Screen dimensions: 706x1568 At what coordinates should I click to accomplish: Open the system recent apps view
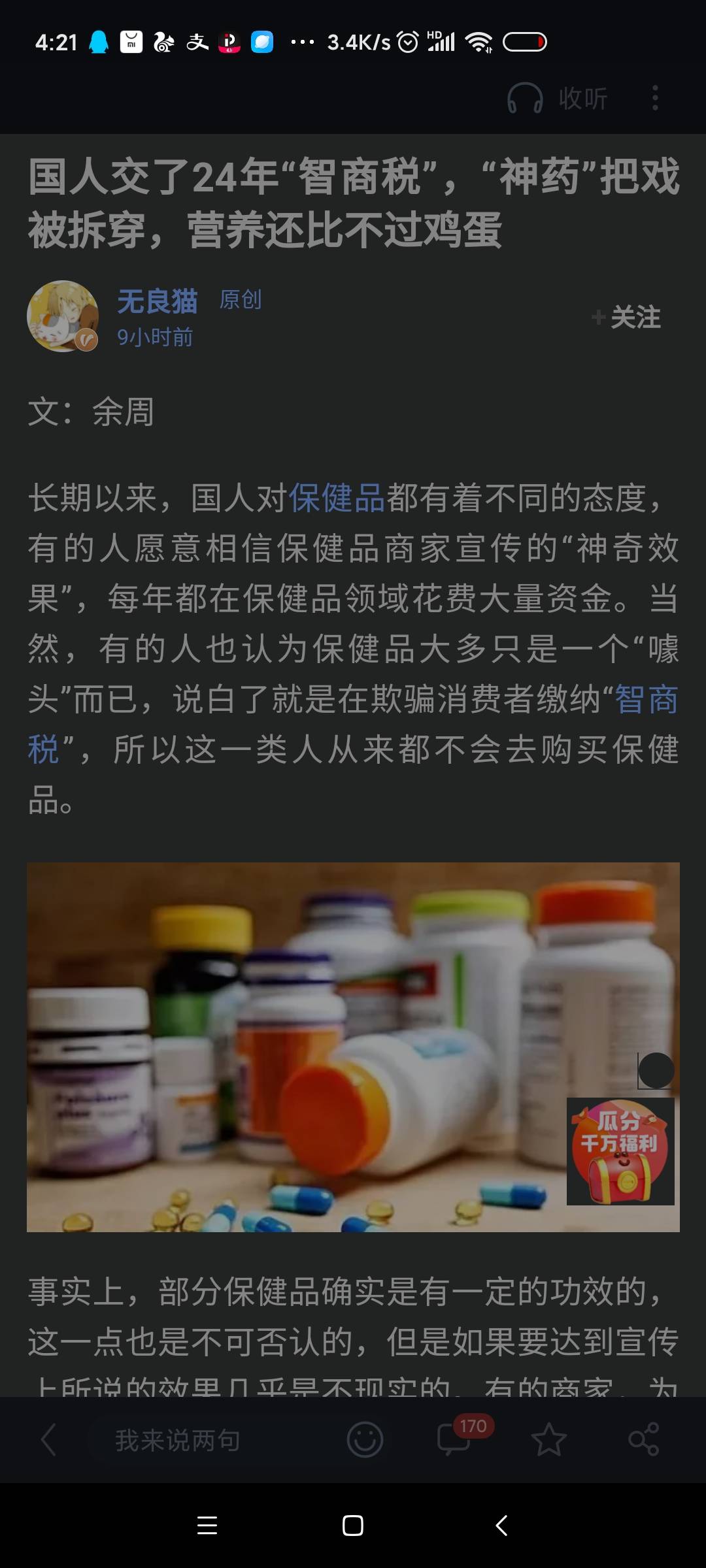click(x=207, y=1526)
